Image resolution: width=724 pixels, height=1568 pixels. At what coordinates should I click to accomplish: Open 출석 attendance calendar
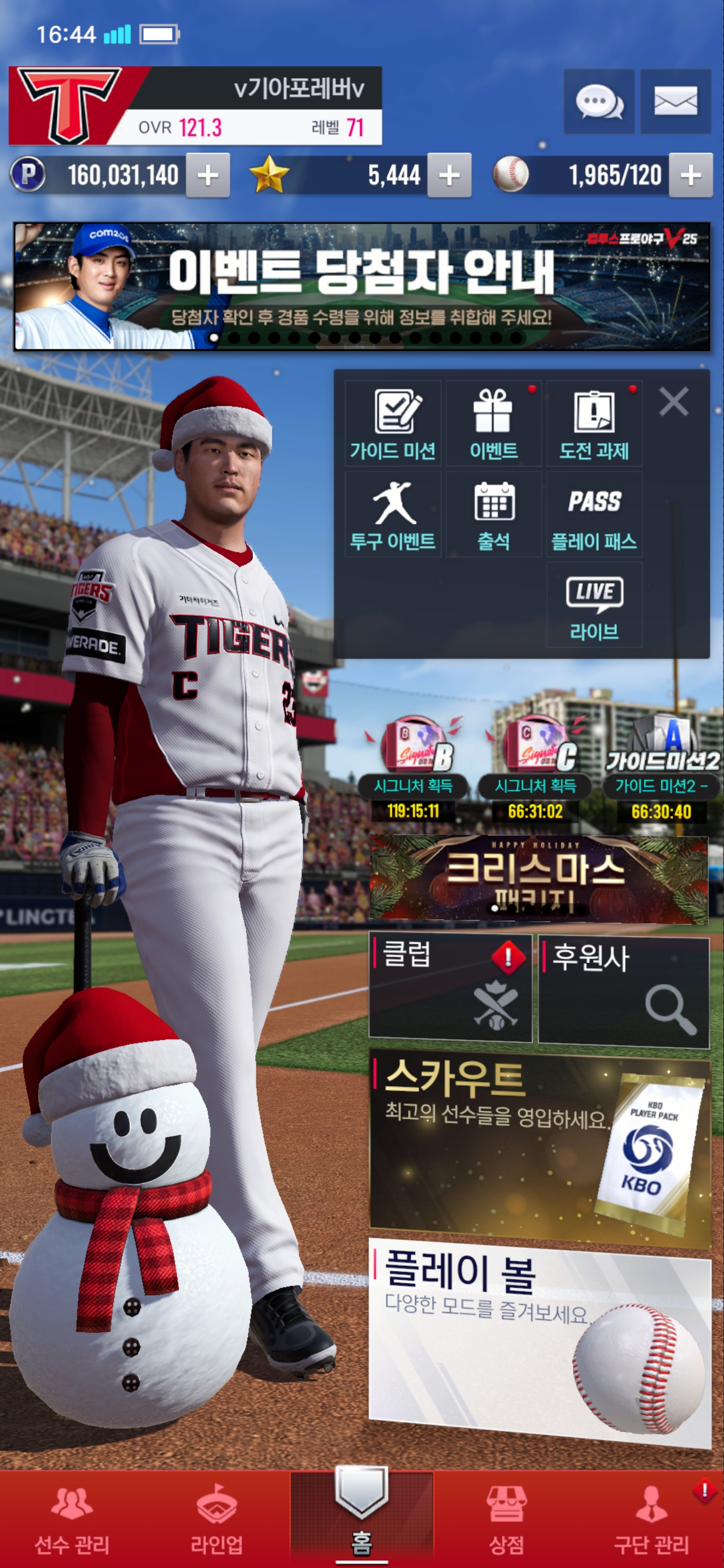493,514
